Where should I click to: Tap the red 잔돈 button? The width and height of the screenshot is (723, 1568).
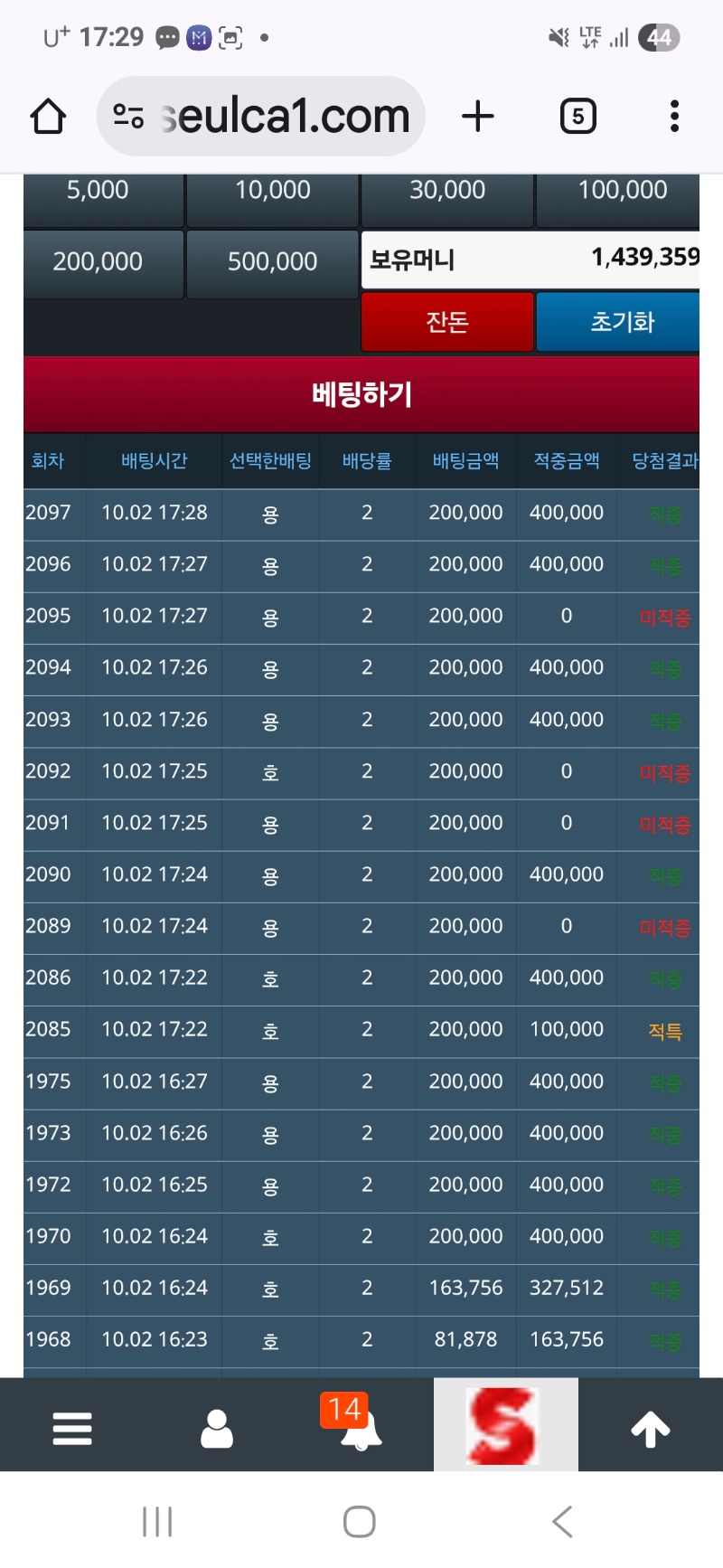447,322
